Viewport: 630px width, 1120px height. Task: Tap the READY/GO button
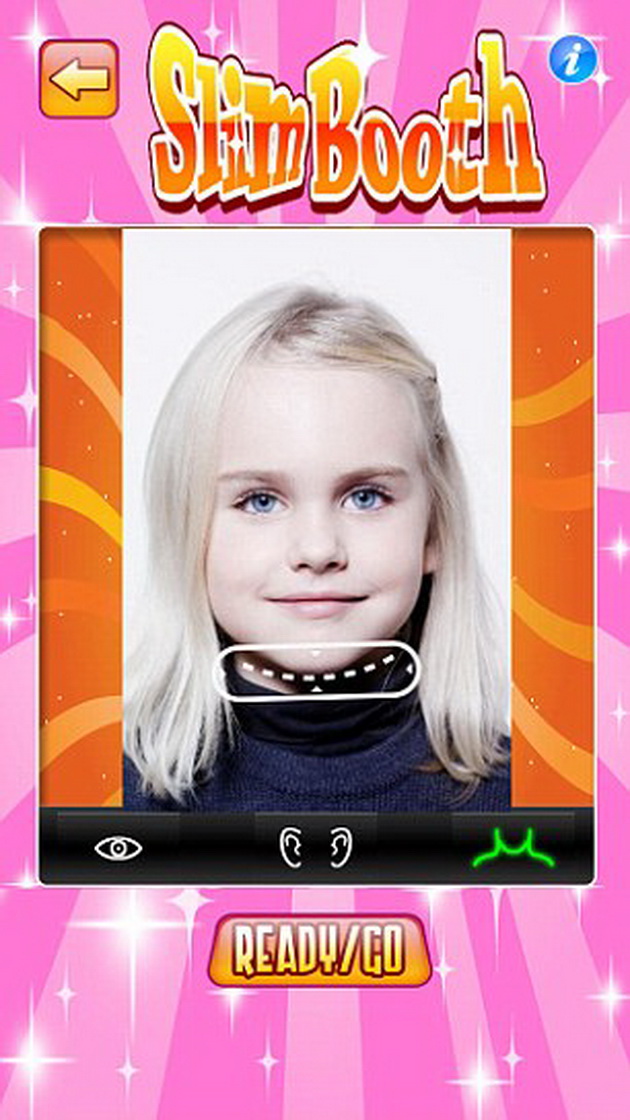coord(319,950)
